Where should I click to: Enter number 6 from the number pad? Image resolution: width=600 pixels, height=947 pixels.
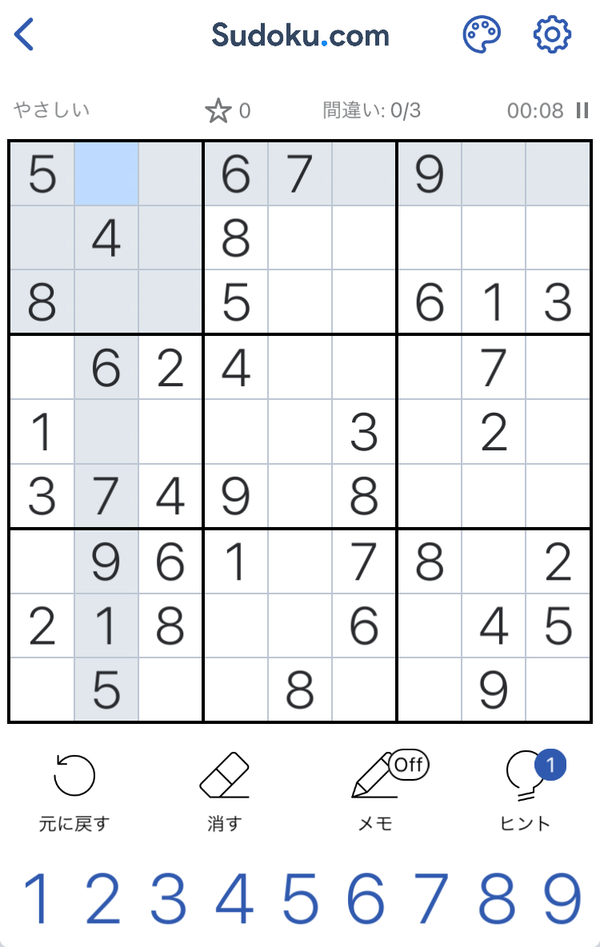366,899
